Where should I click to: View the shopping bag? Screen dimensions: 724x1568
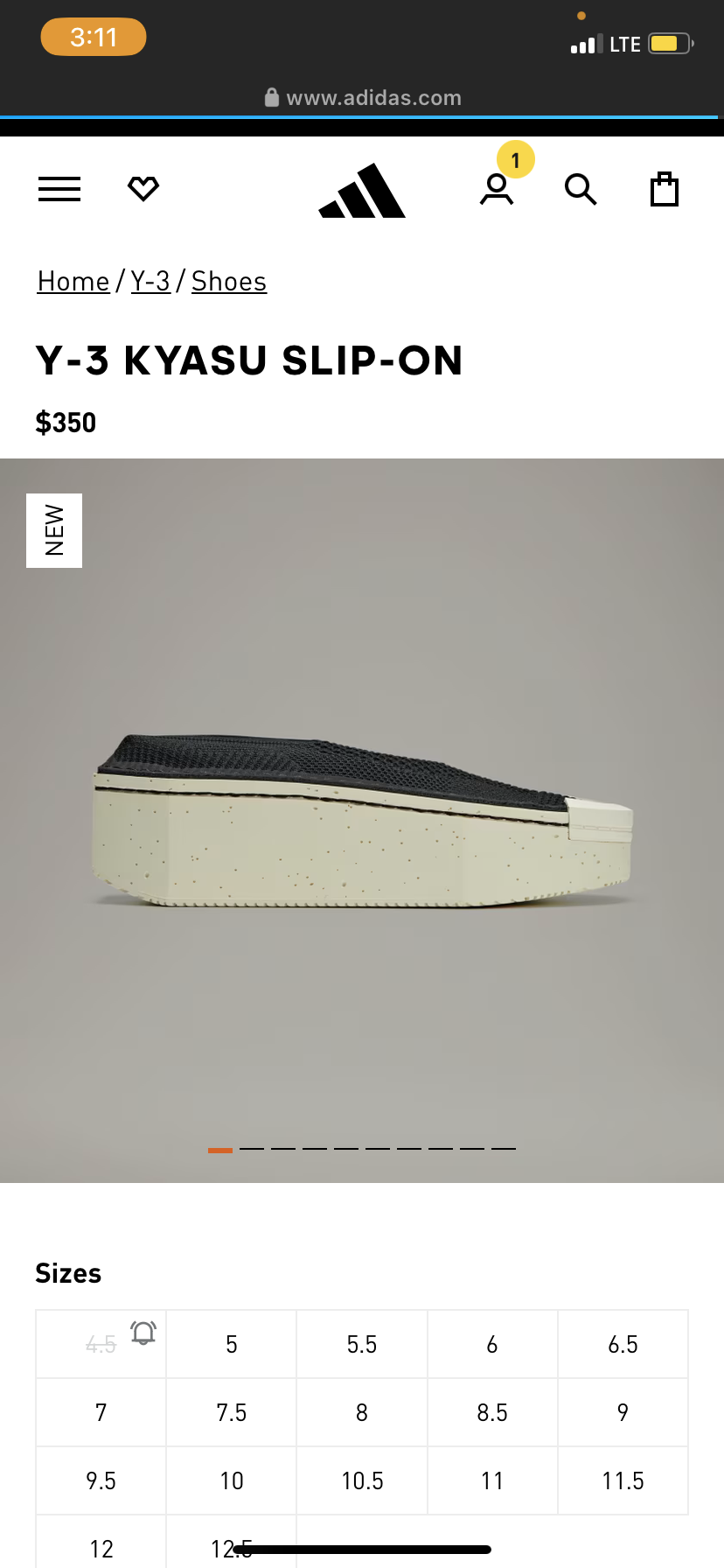pos(665,189)
